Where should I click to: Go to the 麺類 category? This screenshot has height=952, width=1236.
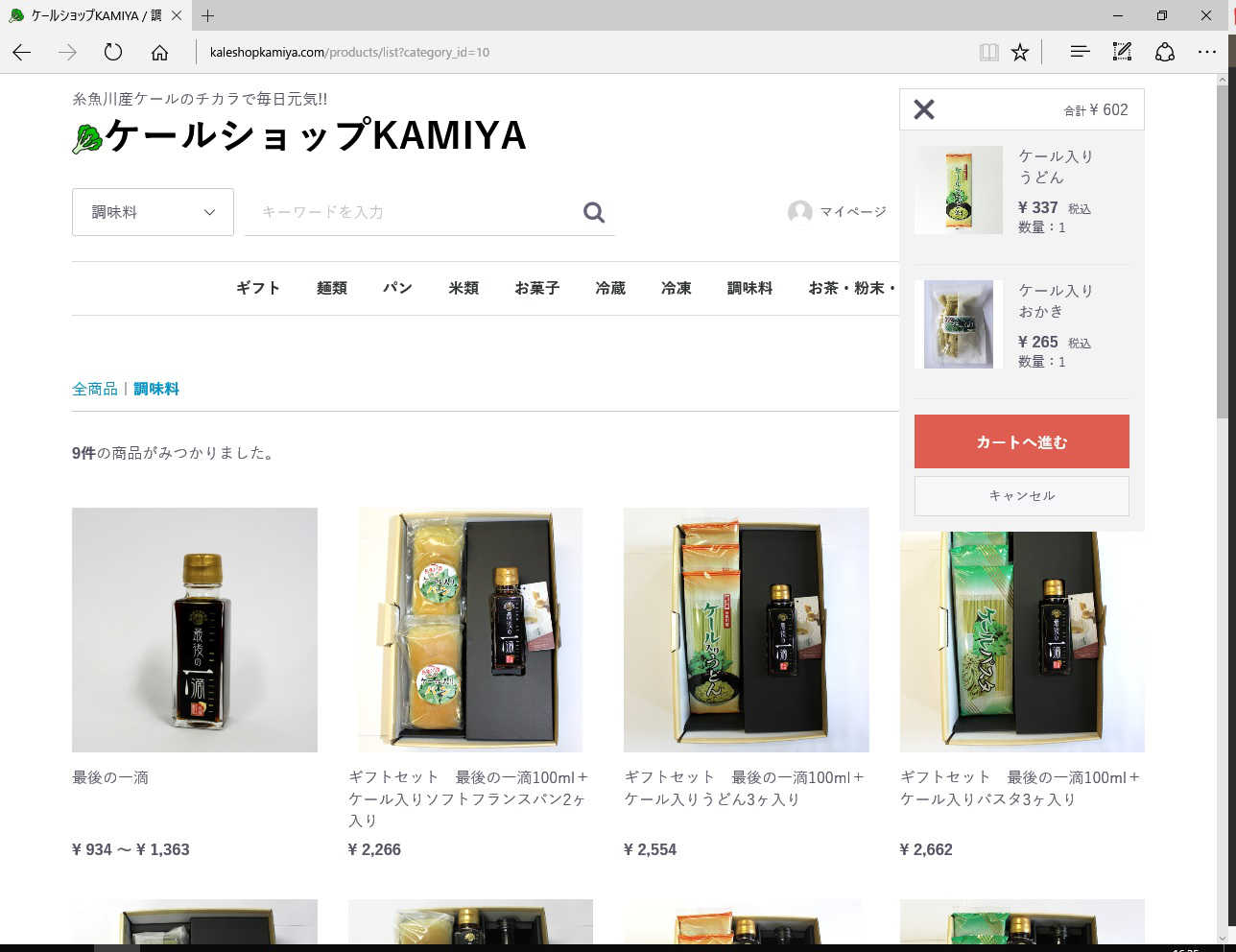[x=332, y=288]
